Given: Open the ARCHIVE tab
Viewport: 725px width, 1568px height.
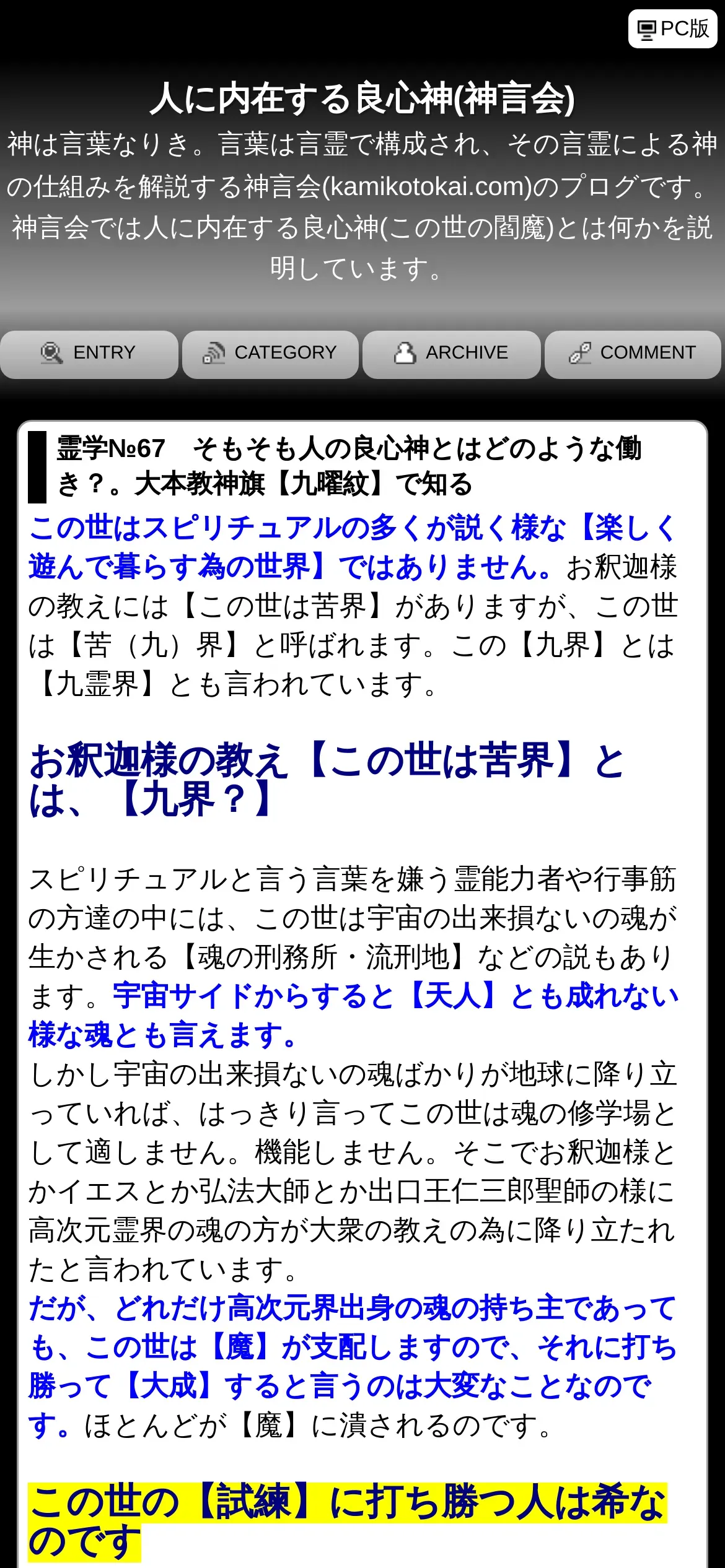Looking at the screenshot, I should (451, 354).
